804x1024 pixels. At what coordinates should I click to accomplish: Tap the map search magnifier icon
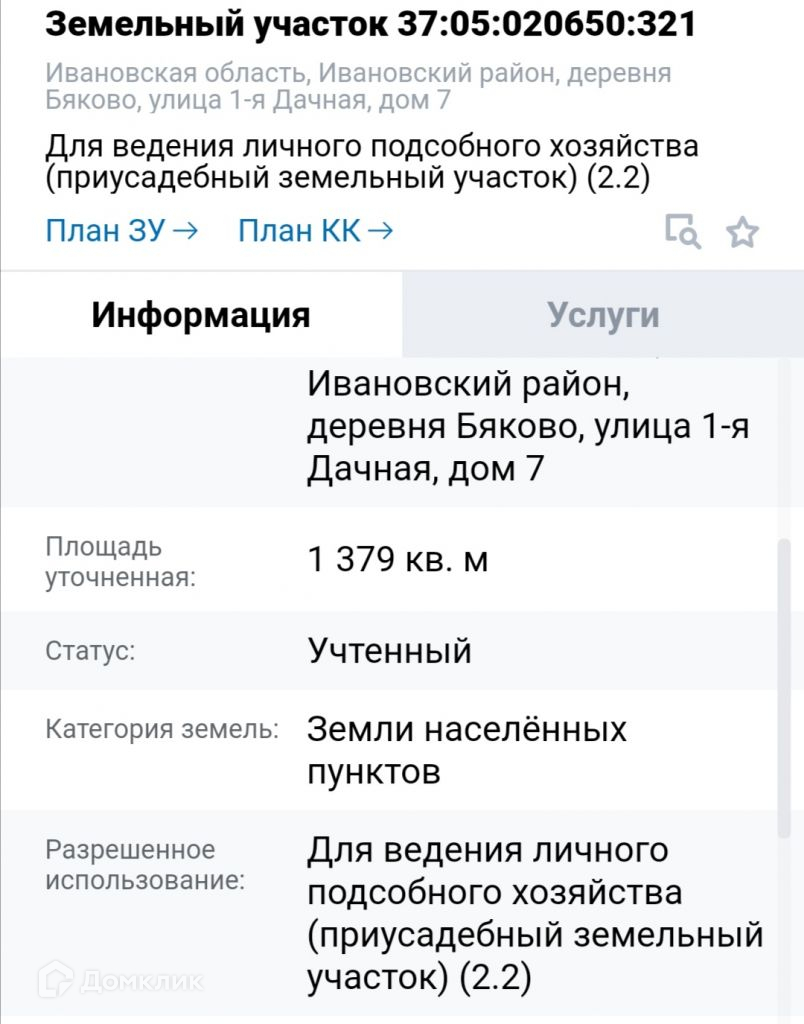coord(683,232)
